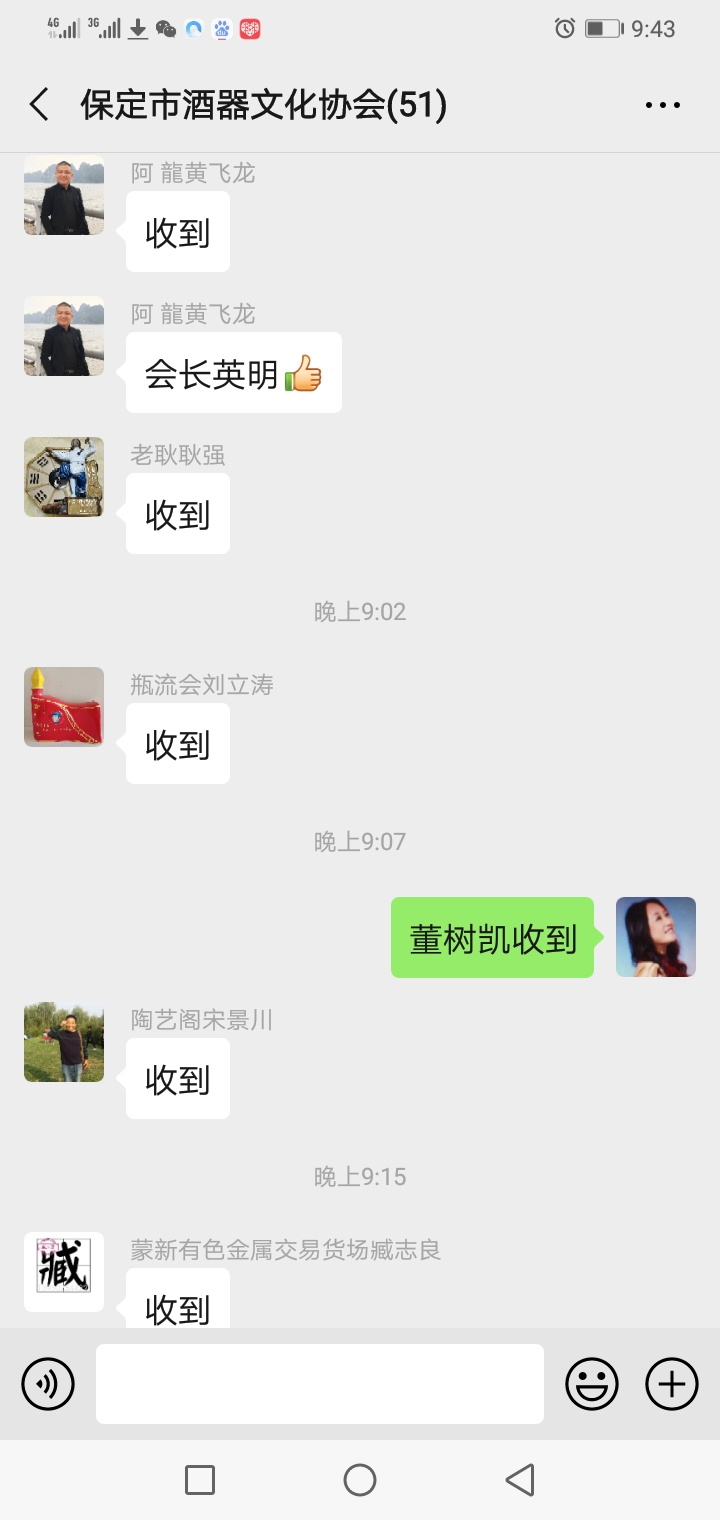Viewport: 720px width, 1520px height.
Task: Open the group chat overflow menu
Action: tap(662, 104)
